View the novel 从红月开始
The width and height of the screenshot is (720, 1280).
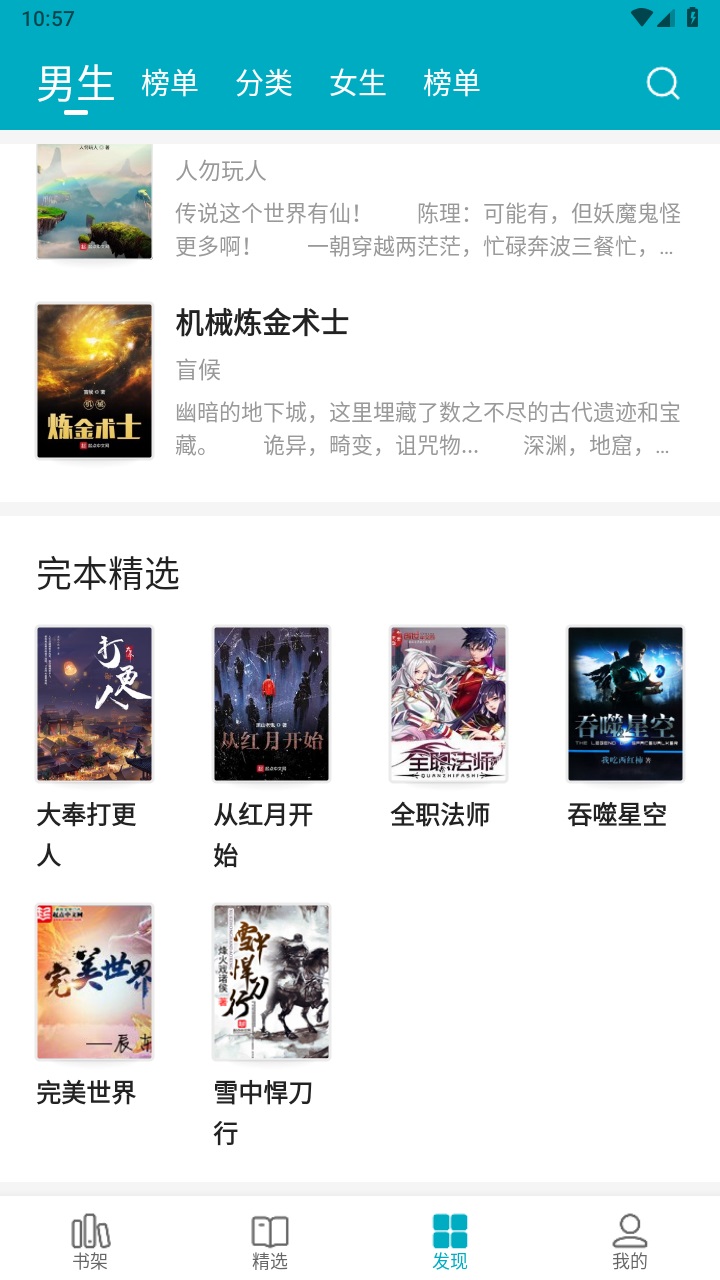[x=271, y=704]
